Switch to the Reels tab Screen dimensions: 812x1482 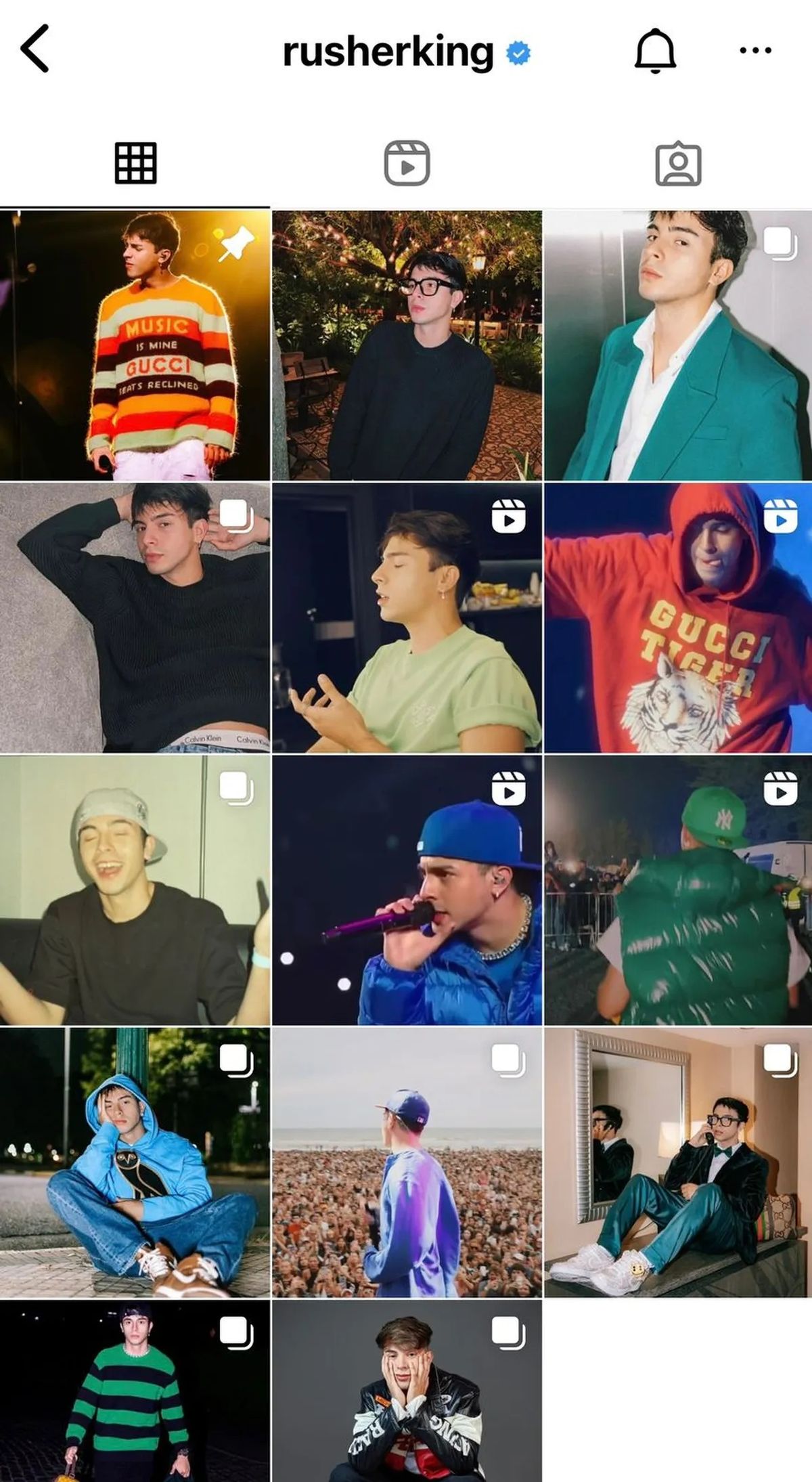(x=407, y=163)
